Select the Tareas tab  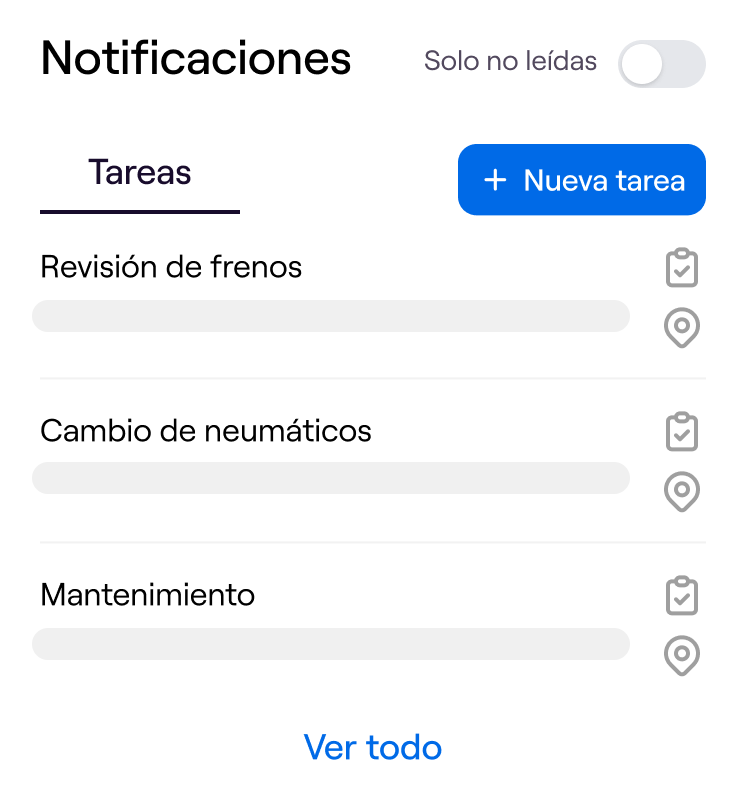(140, 173)
